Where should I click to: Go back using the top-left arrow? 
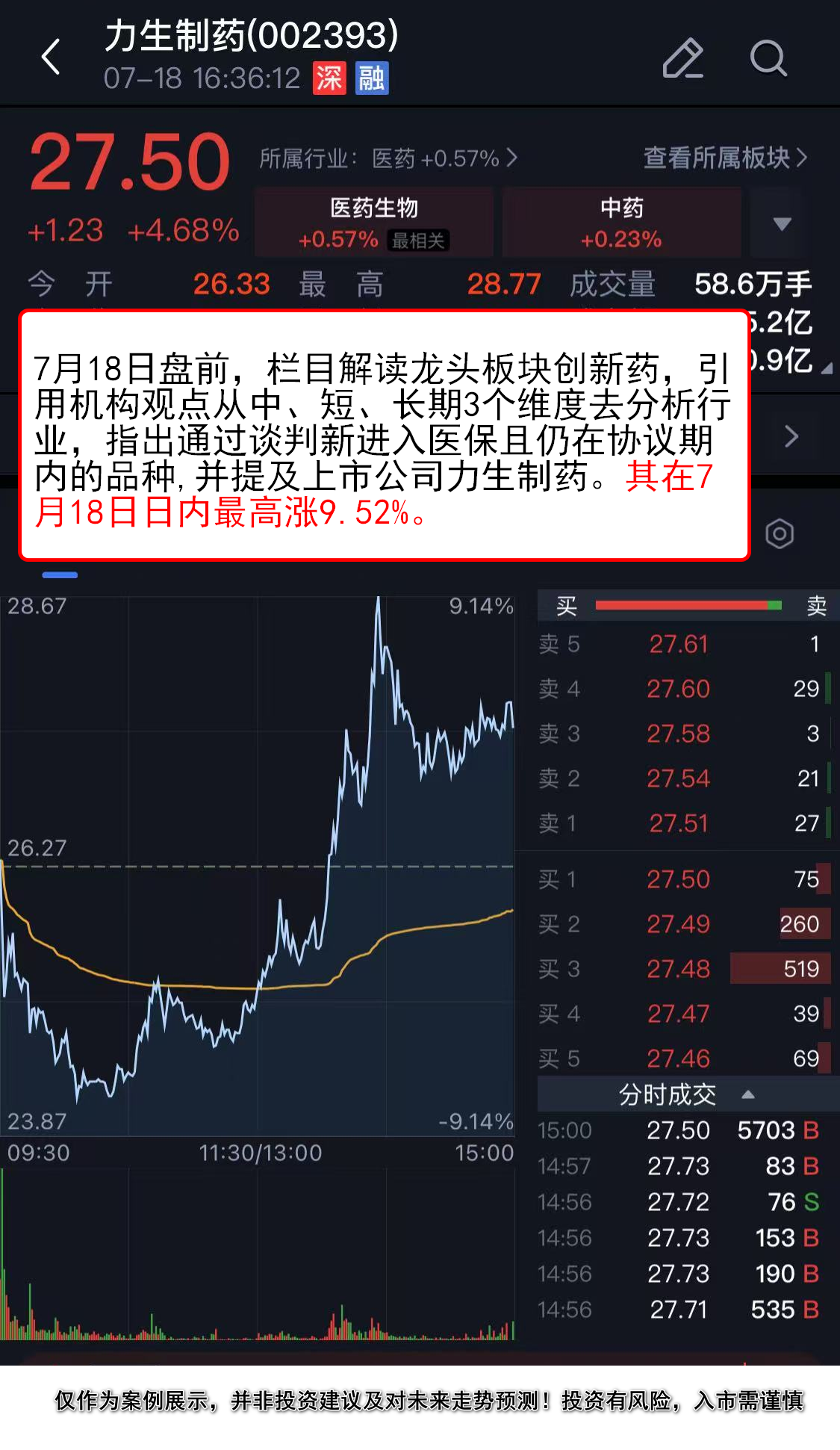coord(51,58)
